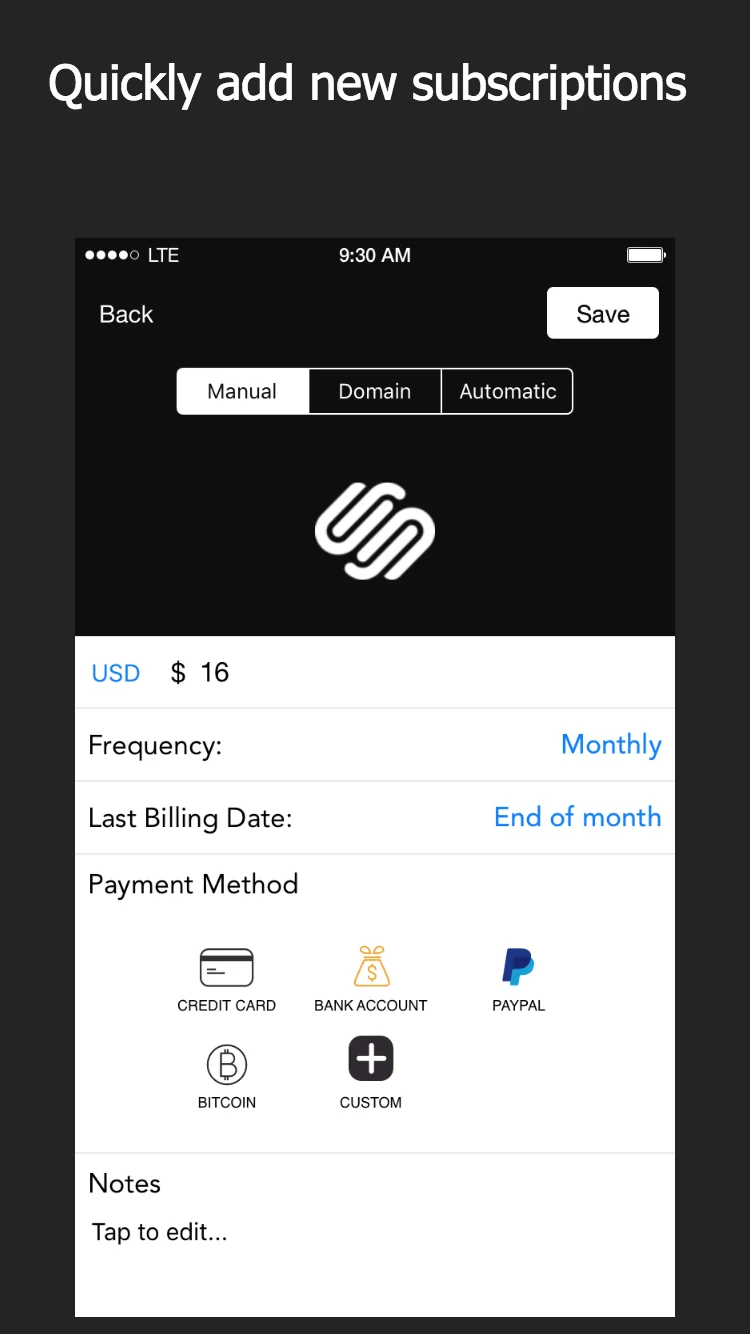Pick Bitcoin as the payment method

(x=227, y=1065)
